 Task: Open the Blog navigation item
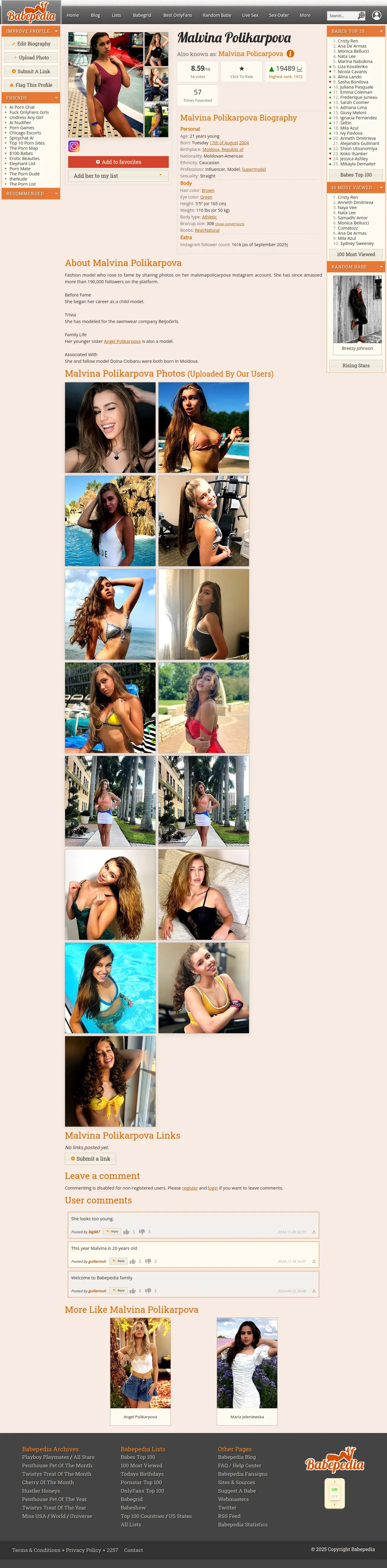coord(96,15)
